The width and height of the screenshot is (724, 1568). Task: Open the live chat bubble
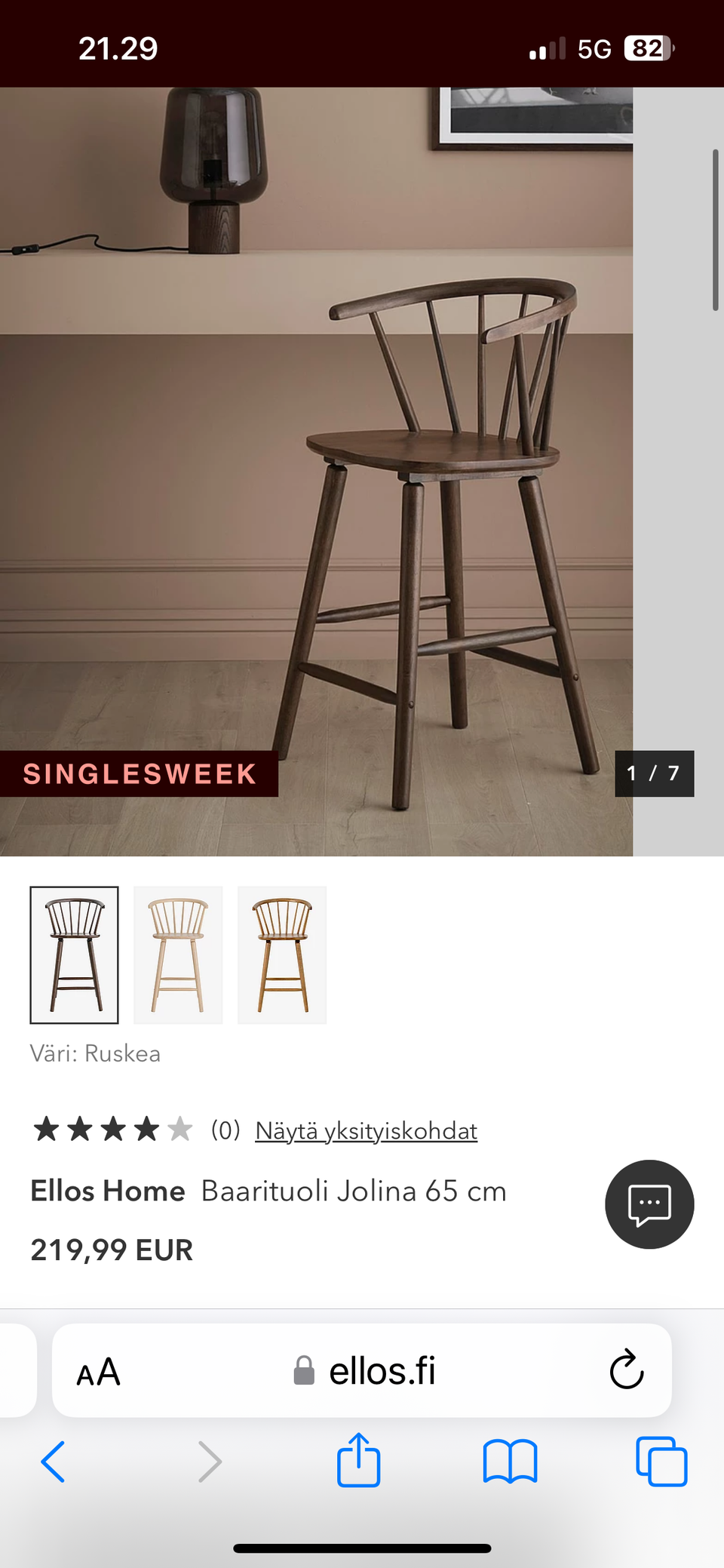pos(649,1204)
